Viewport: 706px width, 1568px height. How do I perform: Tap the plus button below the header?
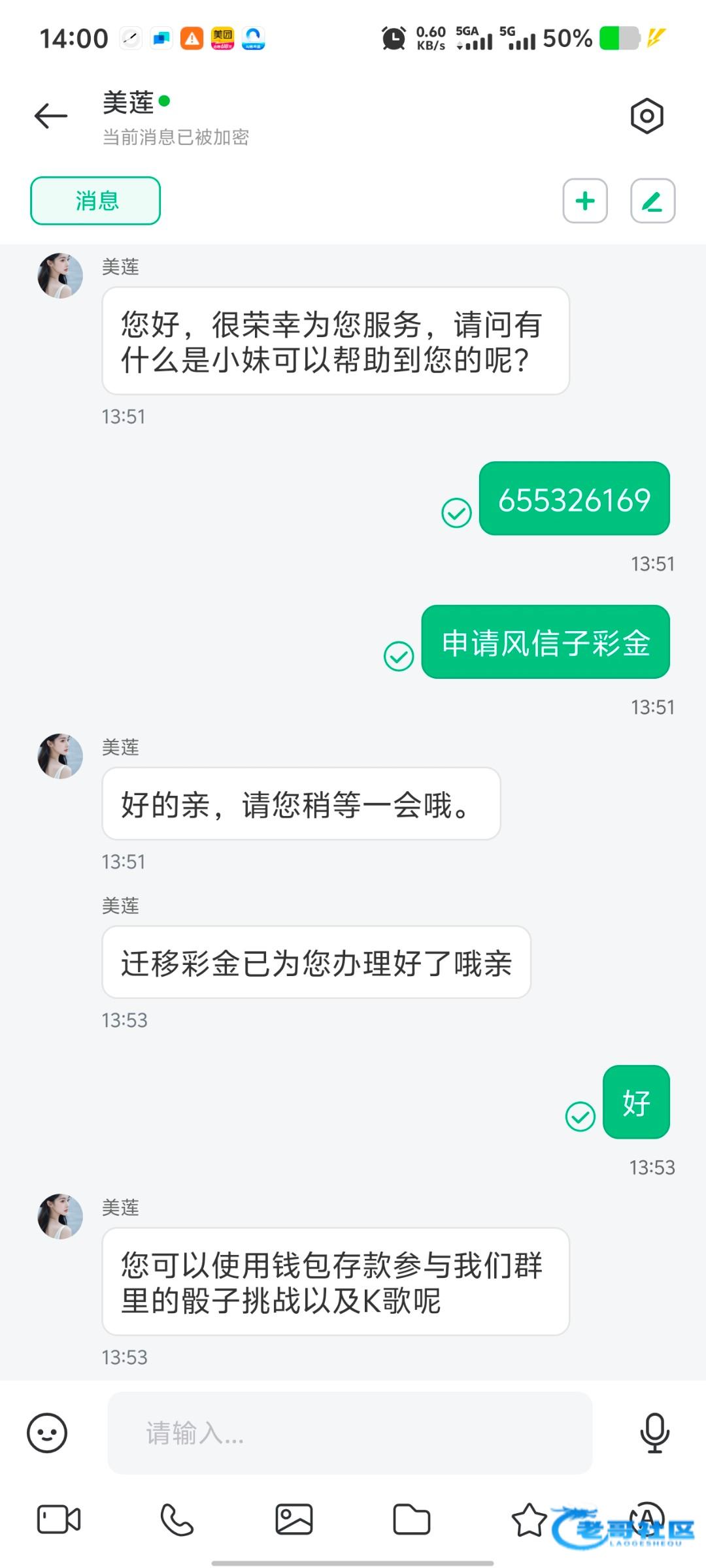[x=585, y=201]
